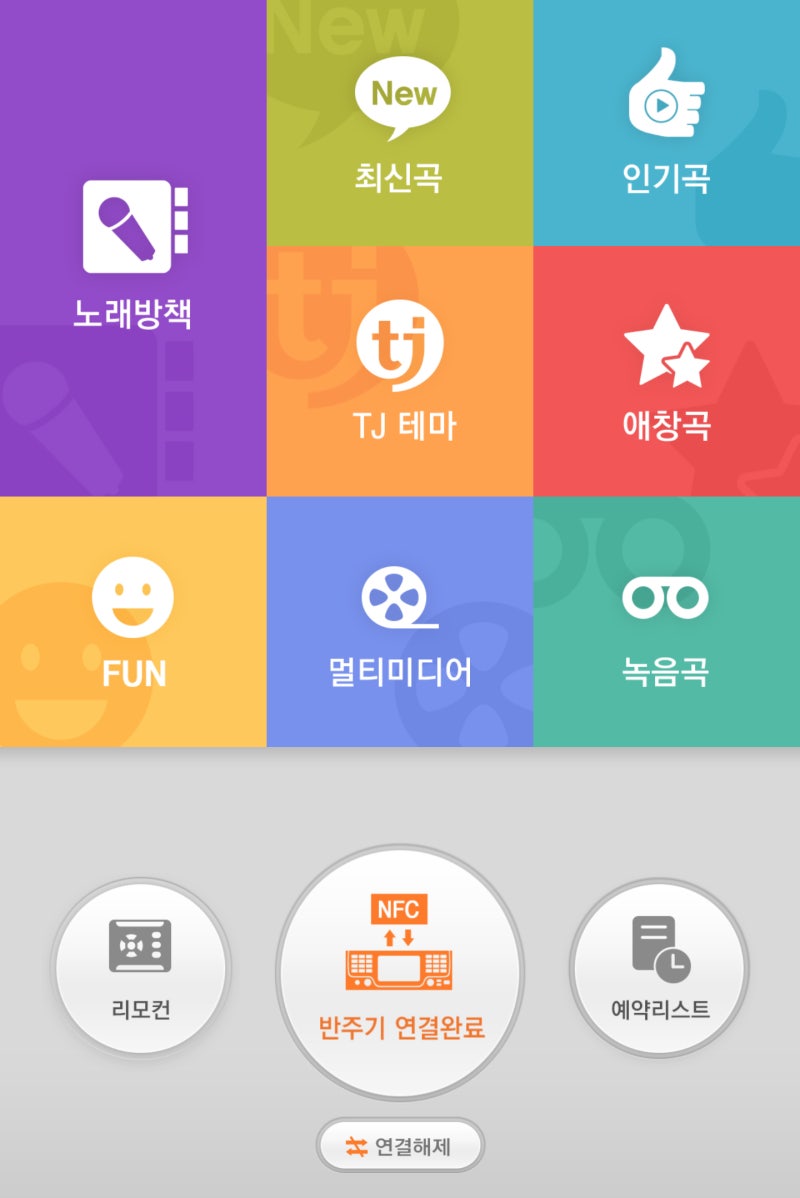The height and width of the screenshot is (1198, 800).
Task: Open 애창곡 by clicking the star icon
Action: tap(666, 350)
